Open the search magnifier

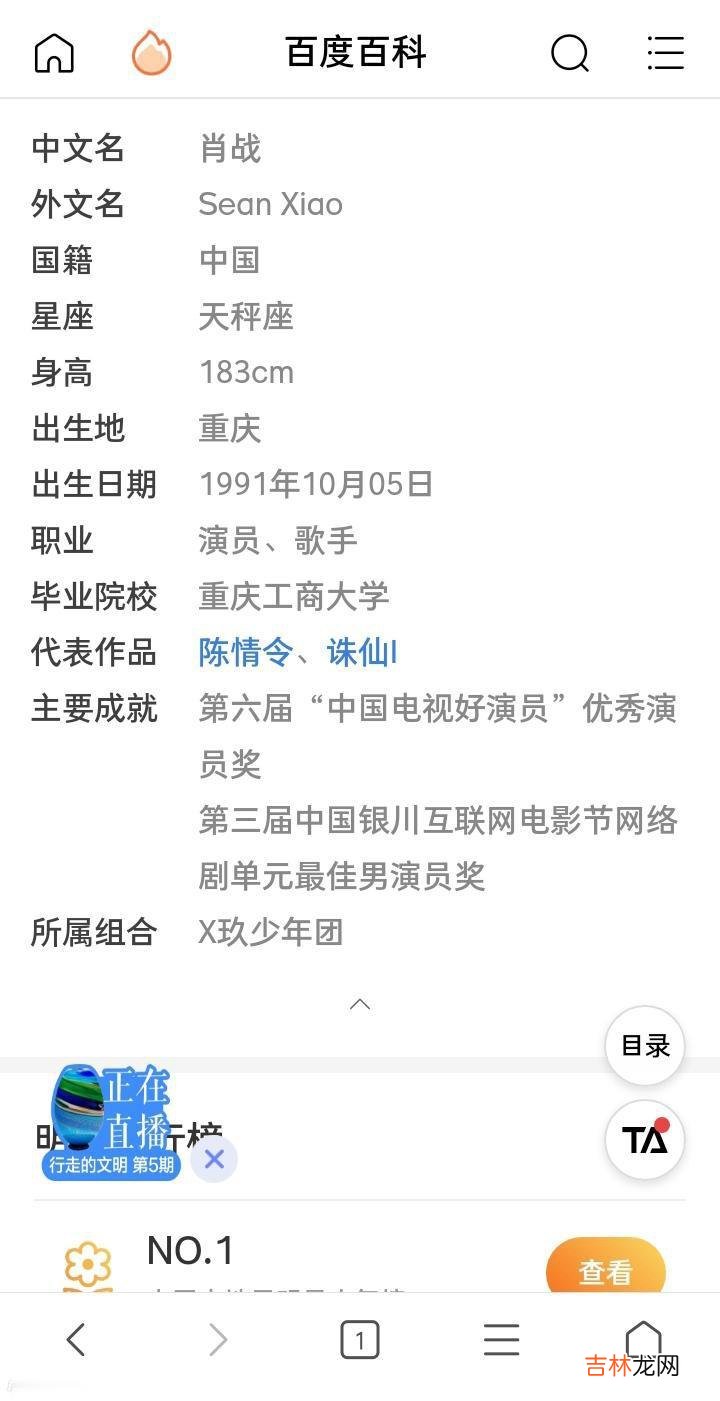point(570,53)
